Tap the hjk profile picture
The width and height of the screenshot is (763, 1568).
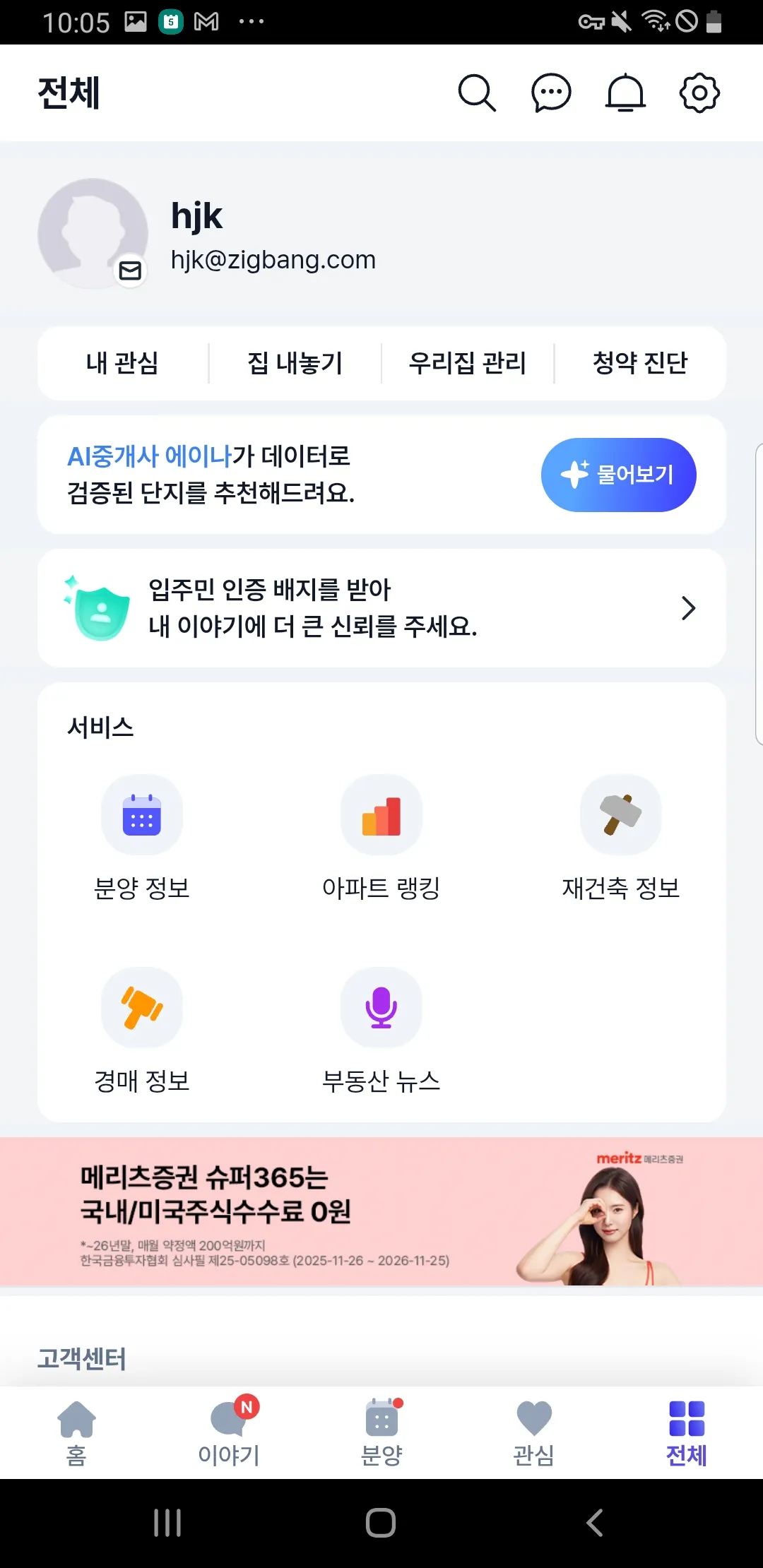tap(93, 233)
